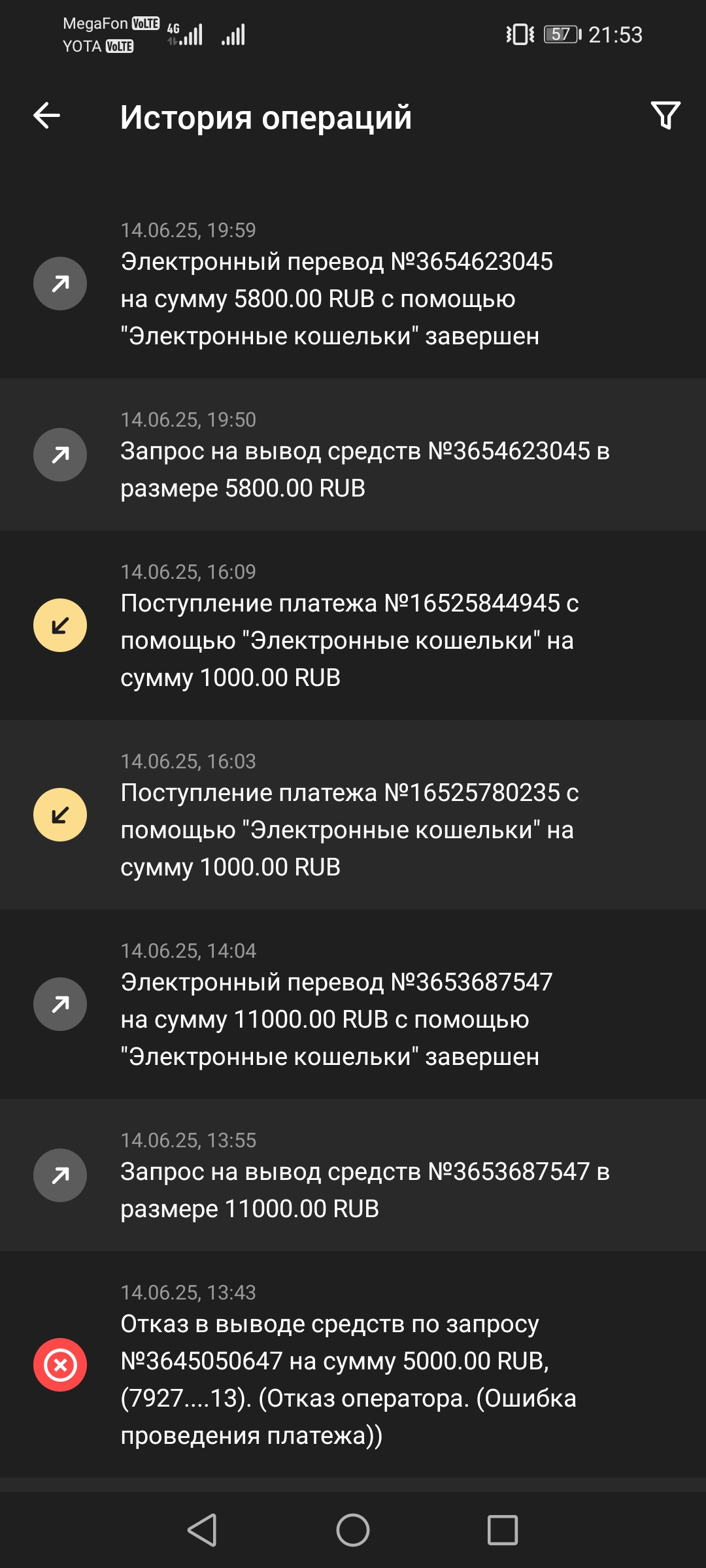Open completed transfer №3653687547 for 11000.00 RUB
The image size is (706, 1568).
tap(353, 1004)
